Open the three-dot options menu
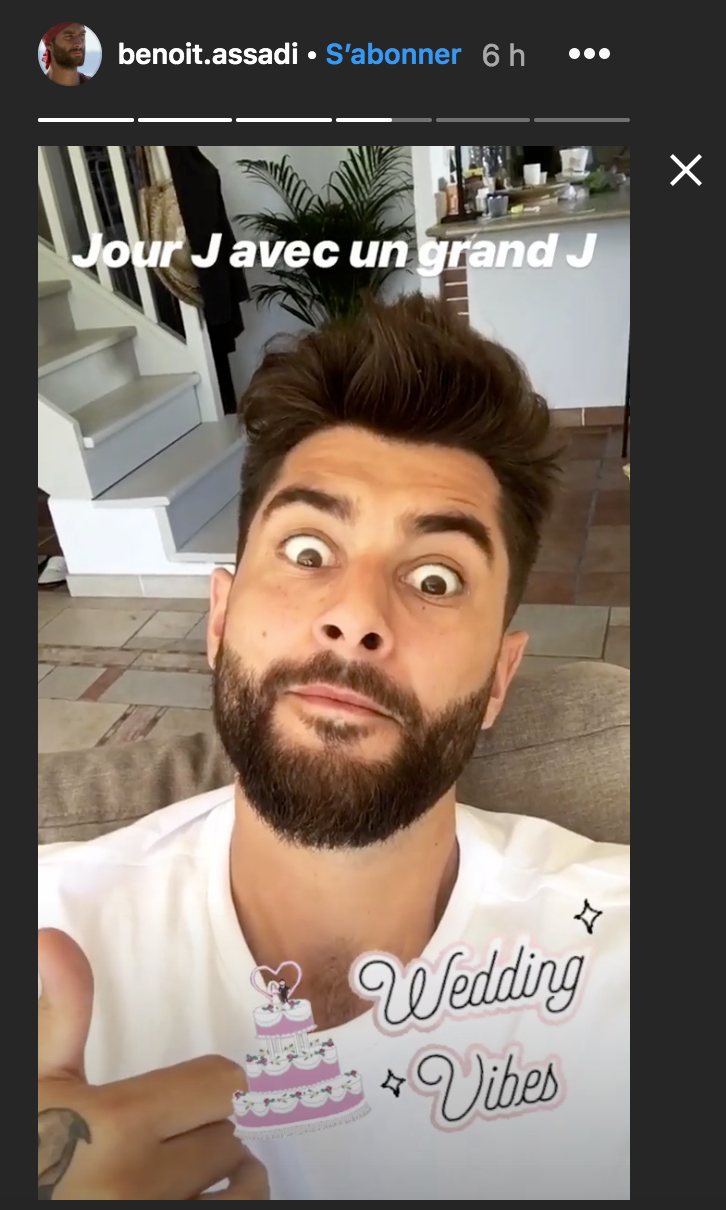The width and height of the screenshot is (726, 1210). [x=589, y=54]
